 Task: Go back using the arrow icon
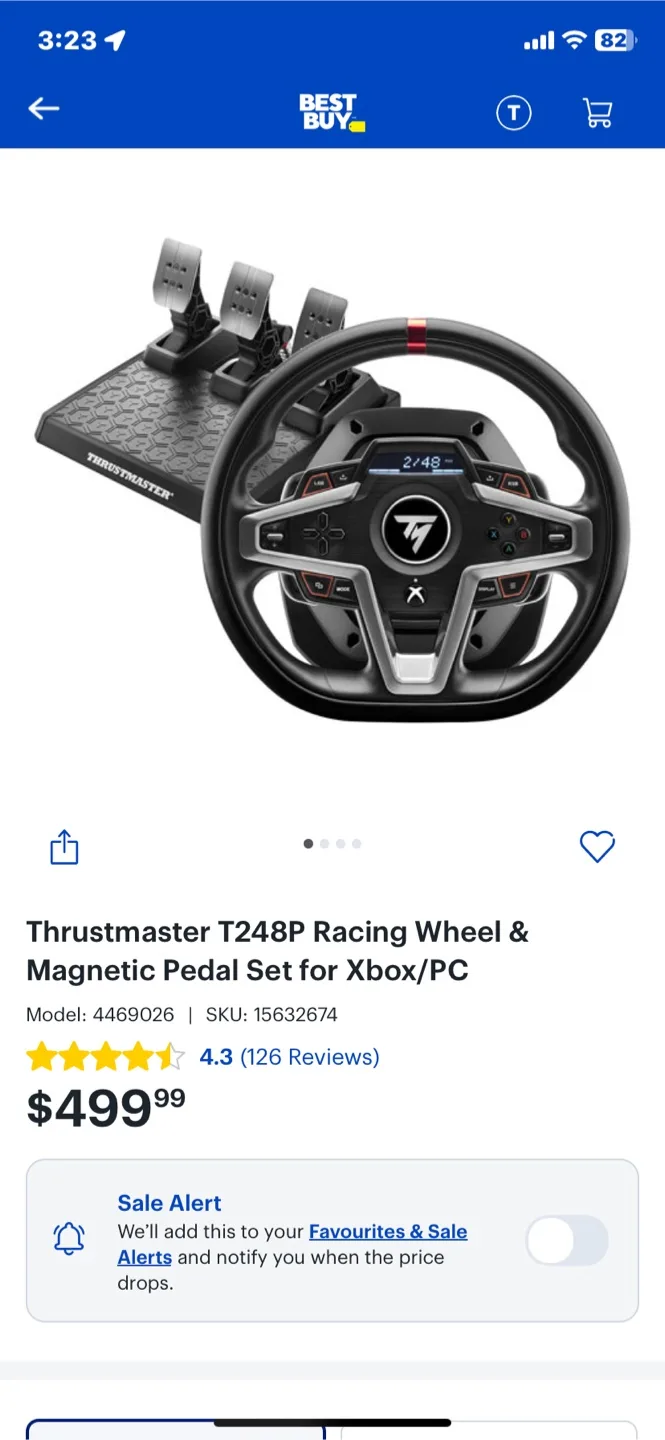pos(44,110)
